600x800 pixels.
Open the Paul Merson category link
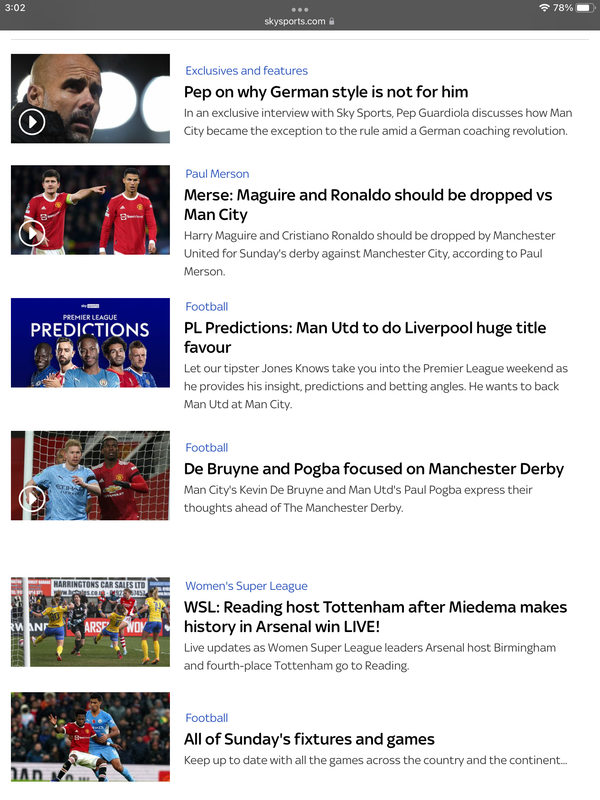(217, 174)
